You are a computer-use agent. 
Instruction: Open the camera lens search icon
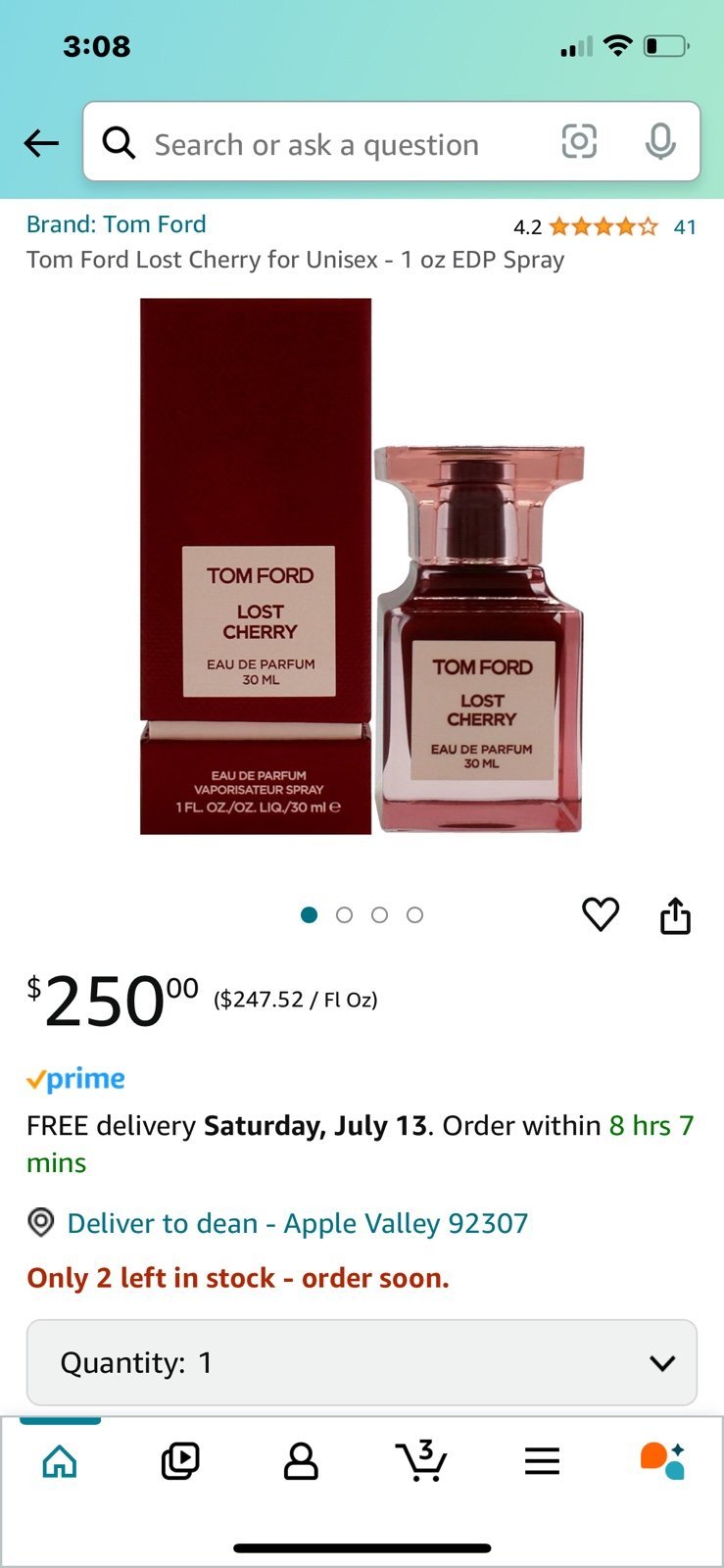tap(579, 142)
